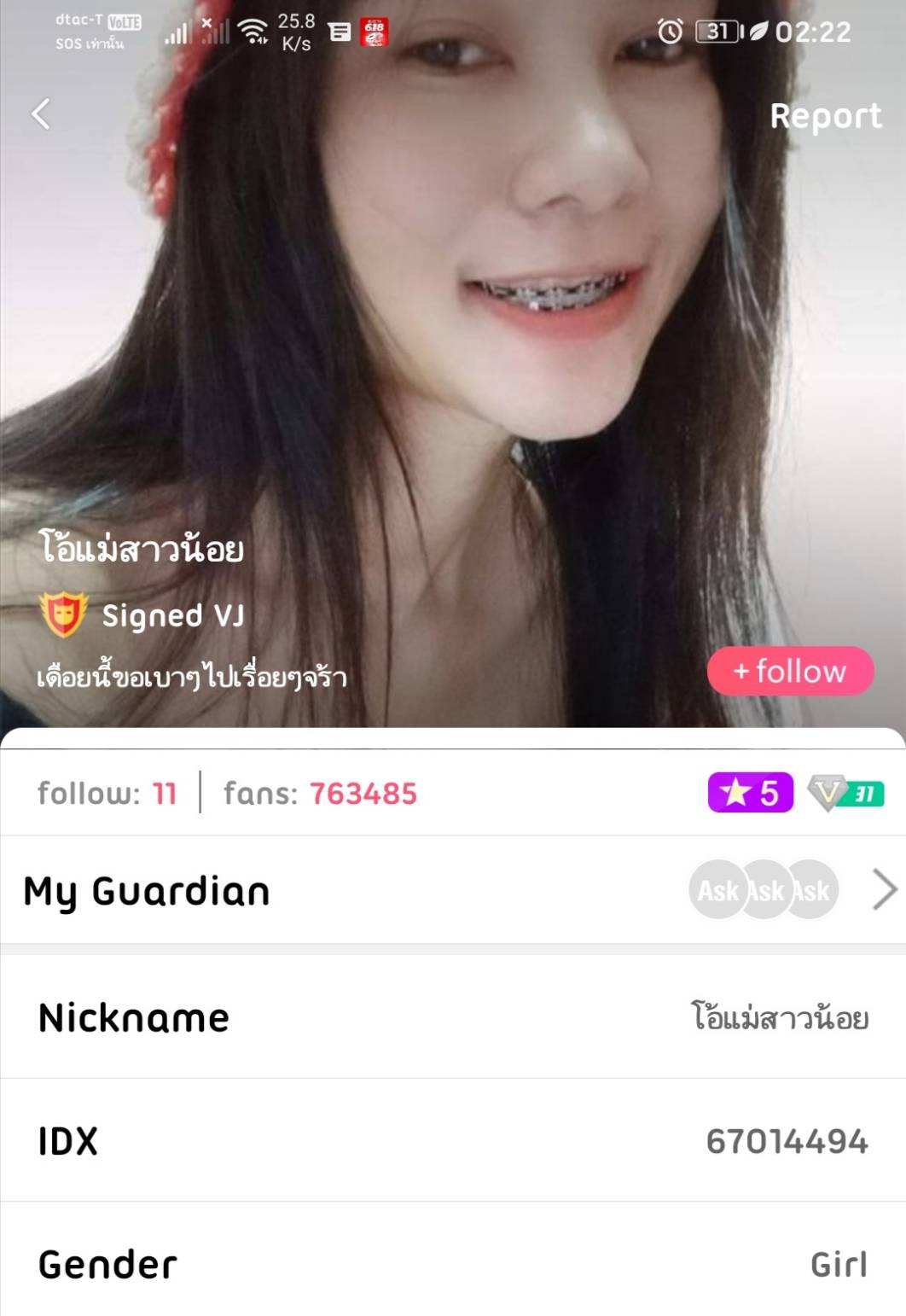Follow this Signed VJ
Screen dimensions: 906x1316
click(x=790, y=672)
